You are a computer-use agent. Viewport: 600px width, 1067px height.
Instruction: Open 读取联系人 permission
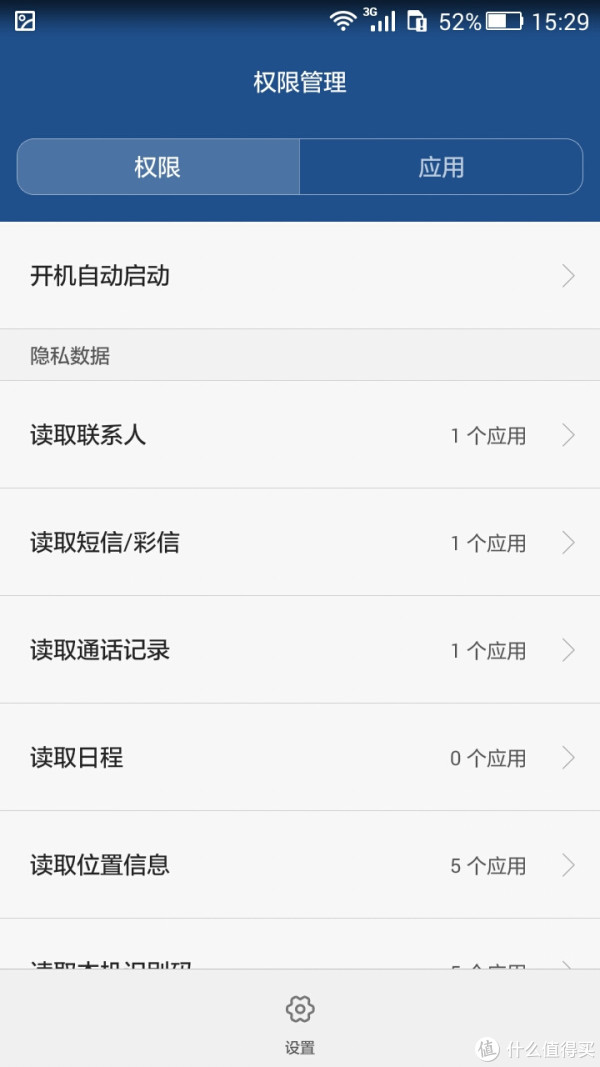[300, 435]
